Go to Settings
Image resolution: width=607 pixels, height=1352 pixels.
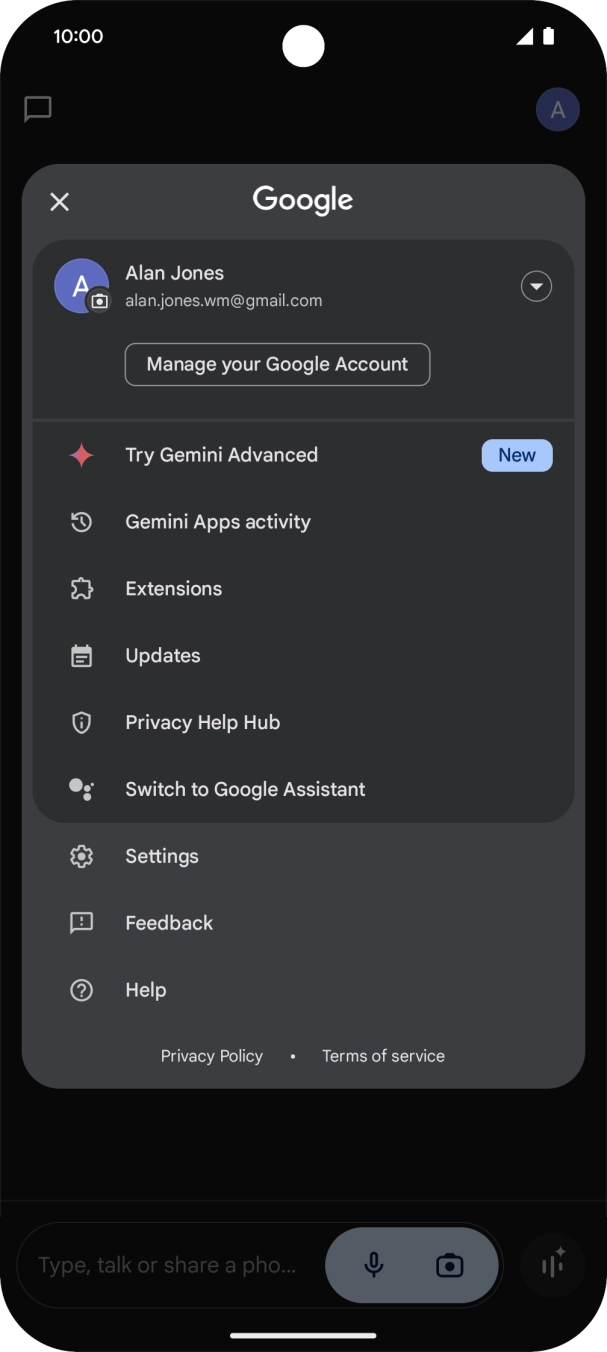tap(161, 857)
